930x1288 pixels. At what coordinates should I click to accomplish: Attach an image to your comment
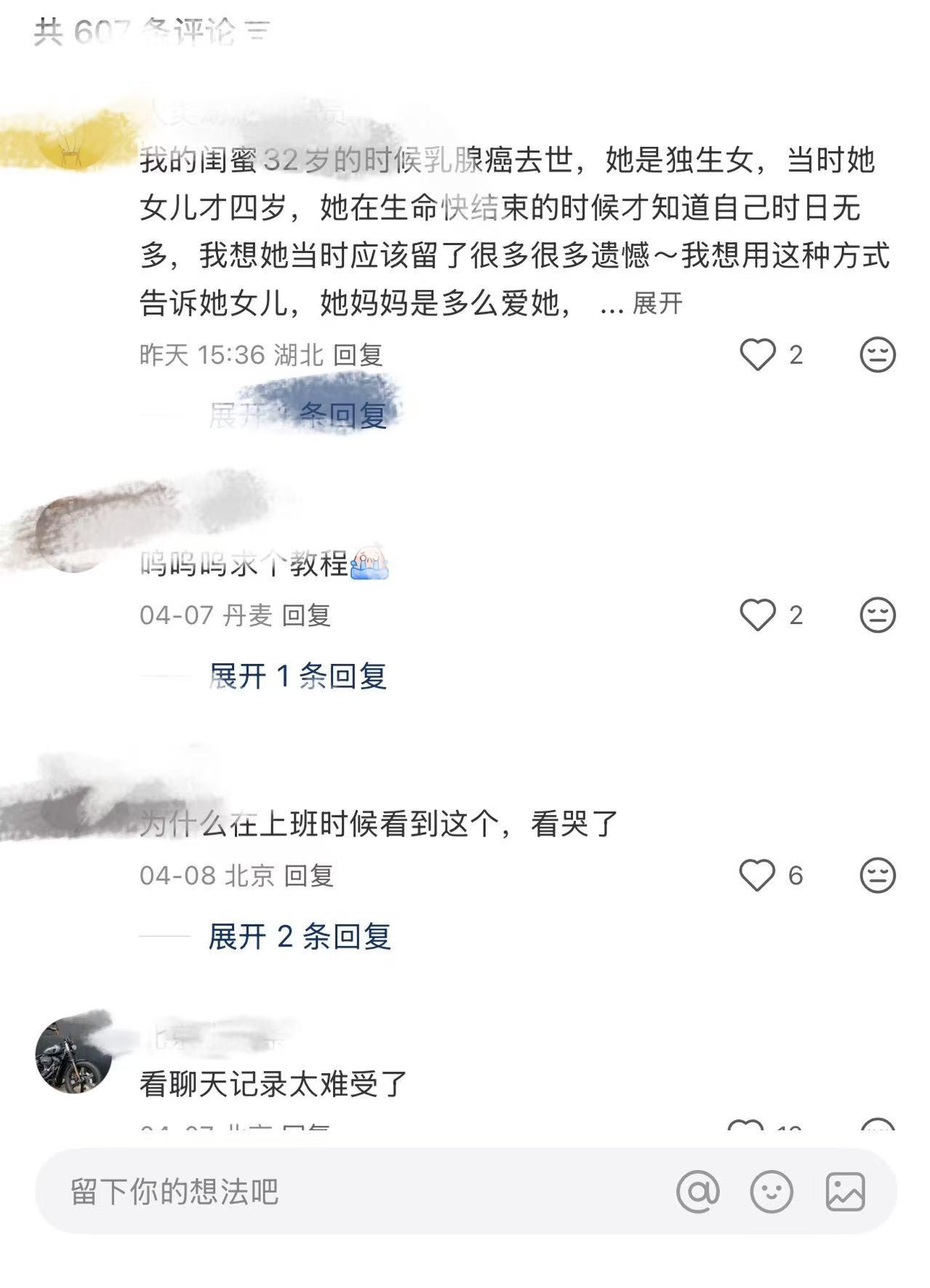click(845, 1191)
